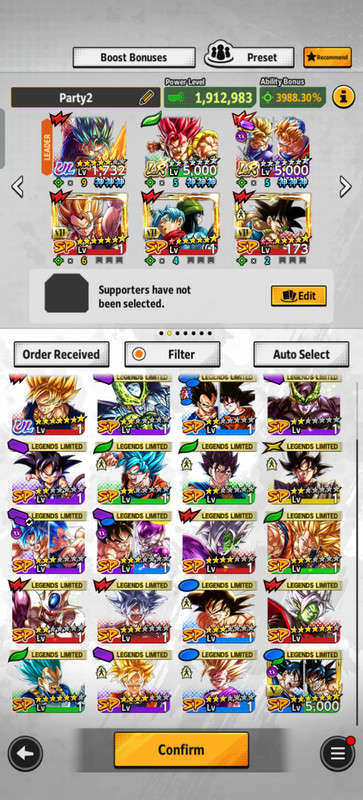
Task: Open the party Preset menu
Action: [250, 57]
